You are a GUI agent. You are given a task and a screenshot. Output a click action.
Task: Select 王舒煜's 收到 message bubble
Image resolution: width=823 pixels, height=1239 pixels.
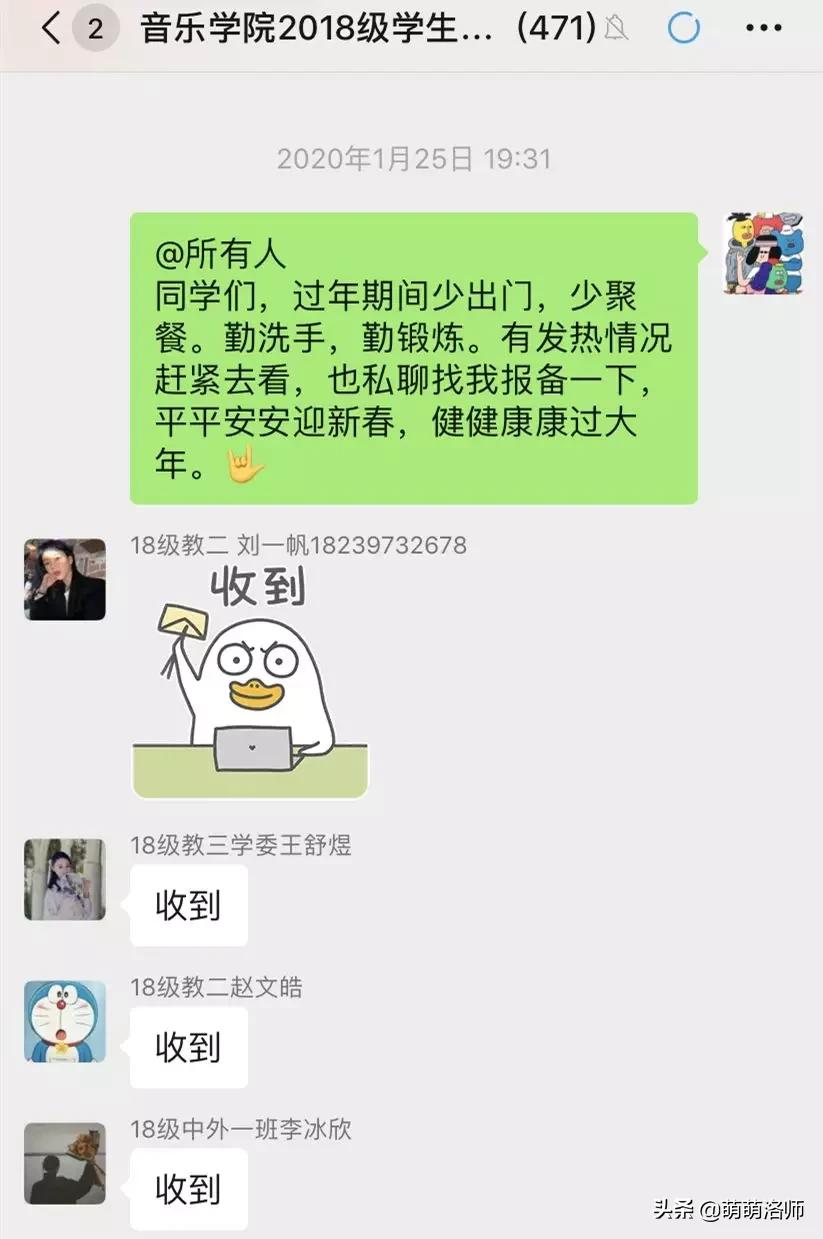pyautogui.click(x=188, y=905)
